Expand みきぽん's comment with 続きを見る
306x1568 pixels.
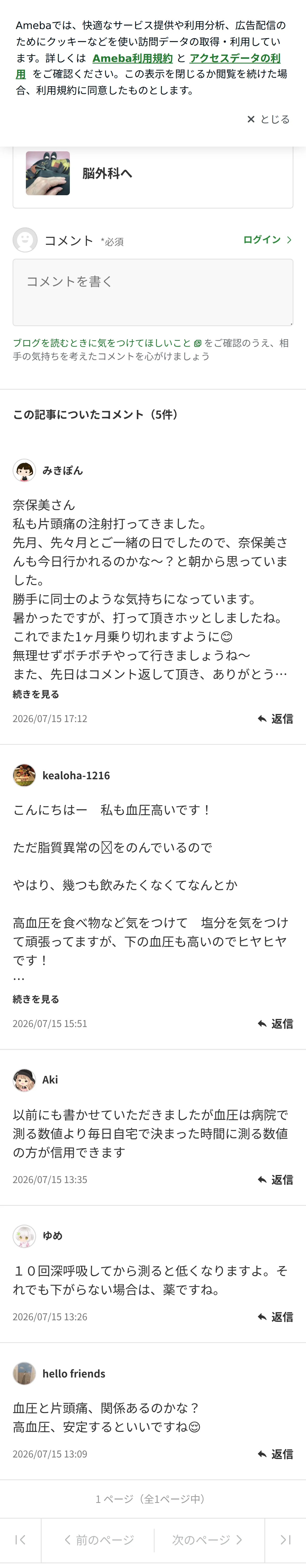pos(36,694)
